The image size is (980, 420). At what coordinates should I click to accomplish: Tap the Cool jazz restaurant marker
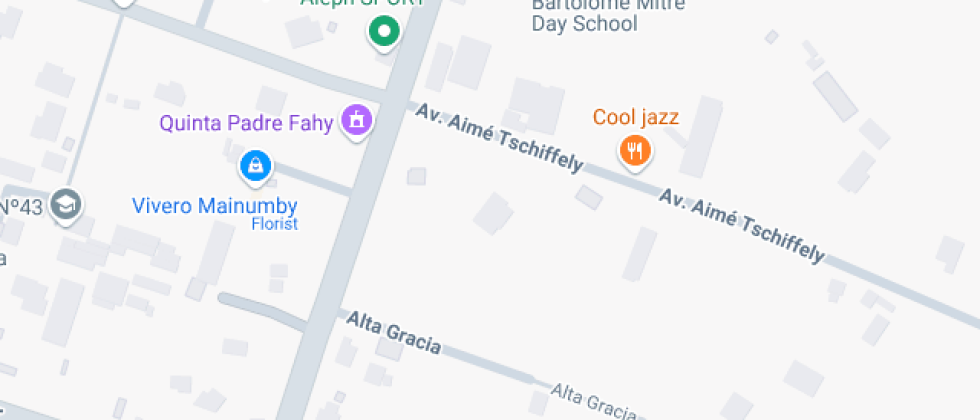pyautogui.click(x=635, y=152)
